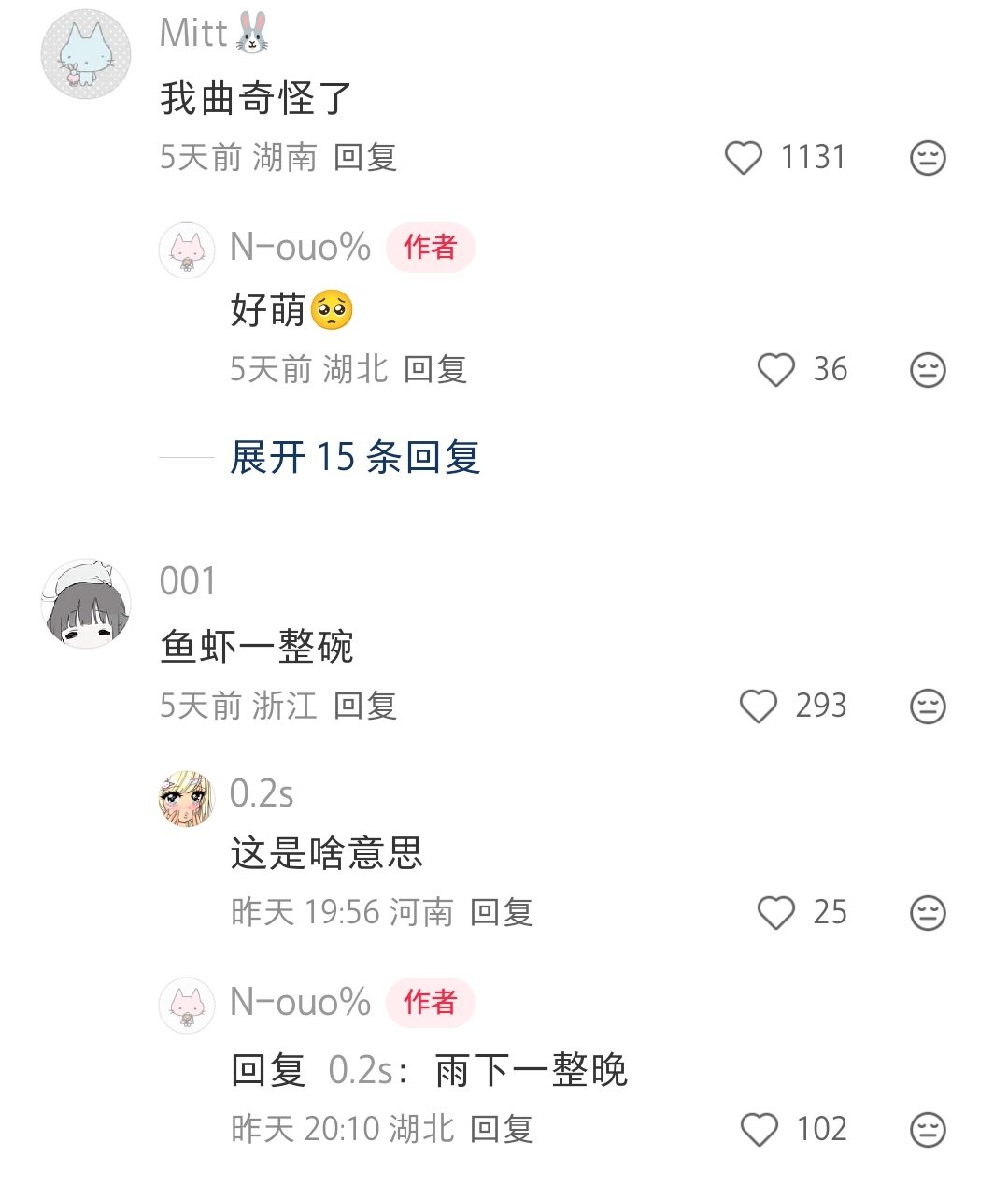1008x1185 pixels.
Task: Open 001's profile avatar
Action: pyautogui.click(x=86, y=604)
